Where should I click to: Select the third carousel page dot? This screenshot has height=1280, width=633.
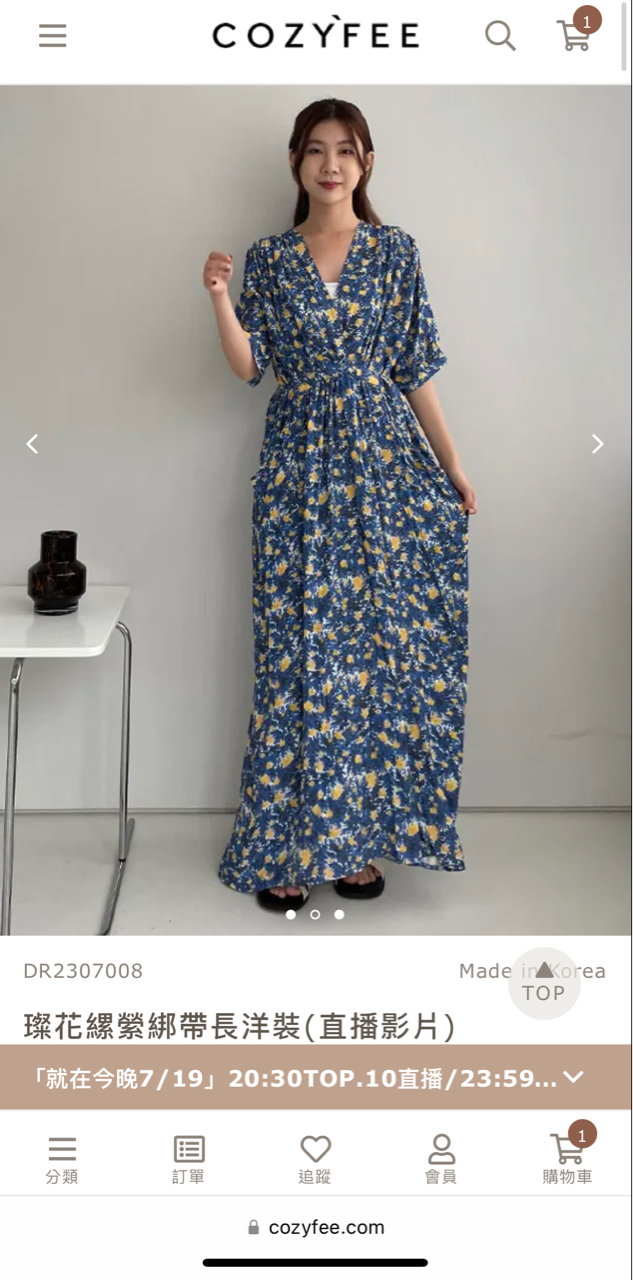[339, 914]
